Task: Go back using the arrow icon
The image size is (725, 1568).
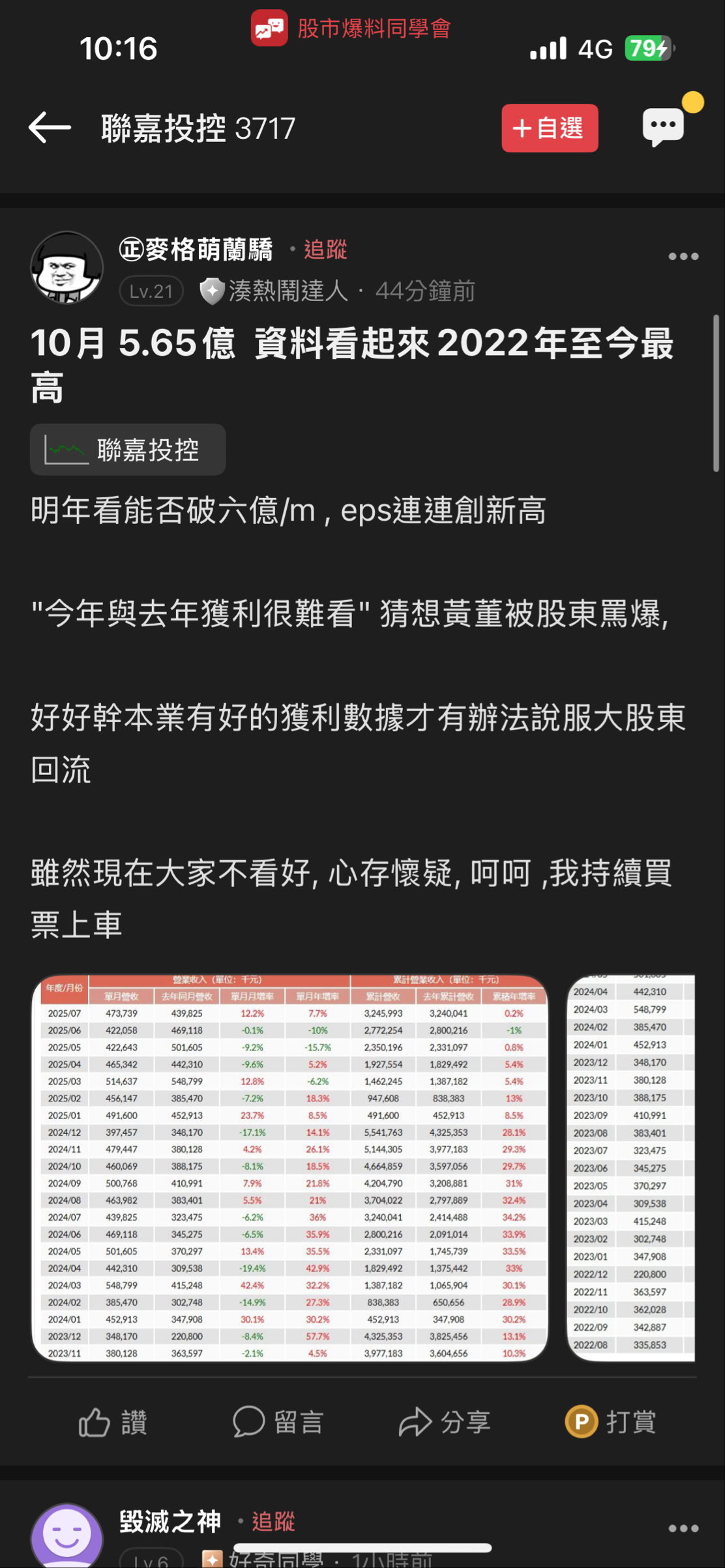Action: coord(50,127)
